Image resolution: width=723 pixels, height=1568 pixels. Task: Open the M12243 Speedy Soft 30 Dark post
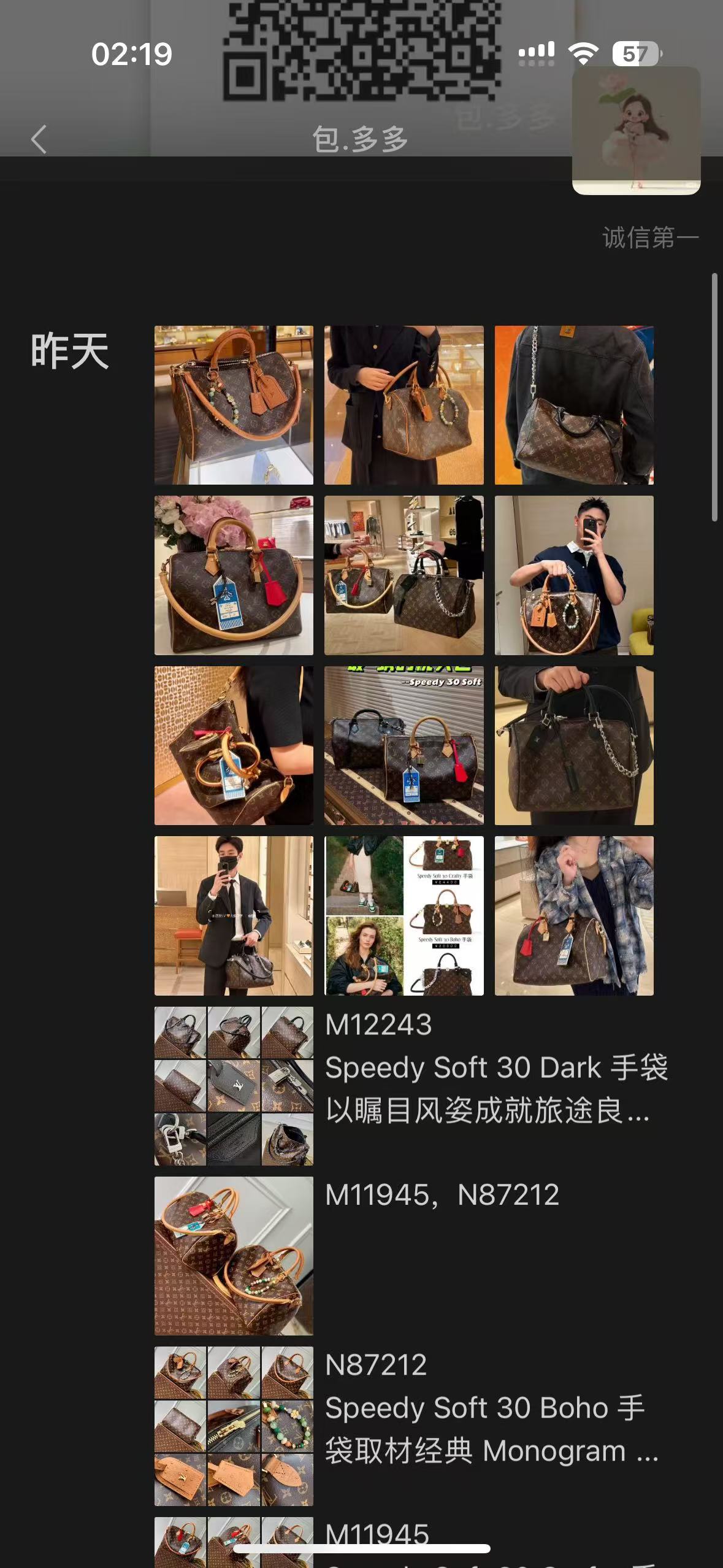495,1068
